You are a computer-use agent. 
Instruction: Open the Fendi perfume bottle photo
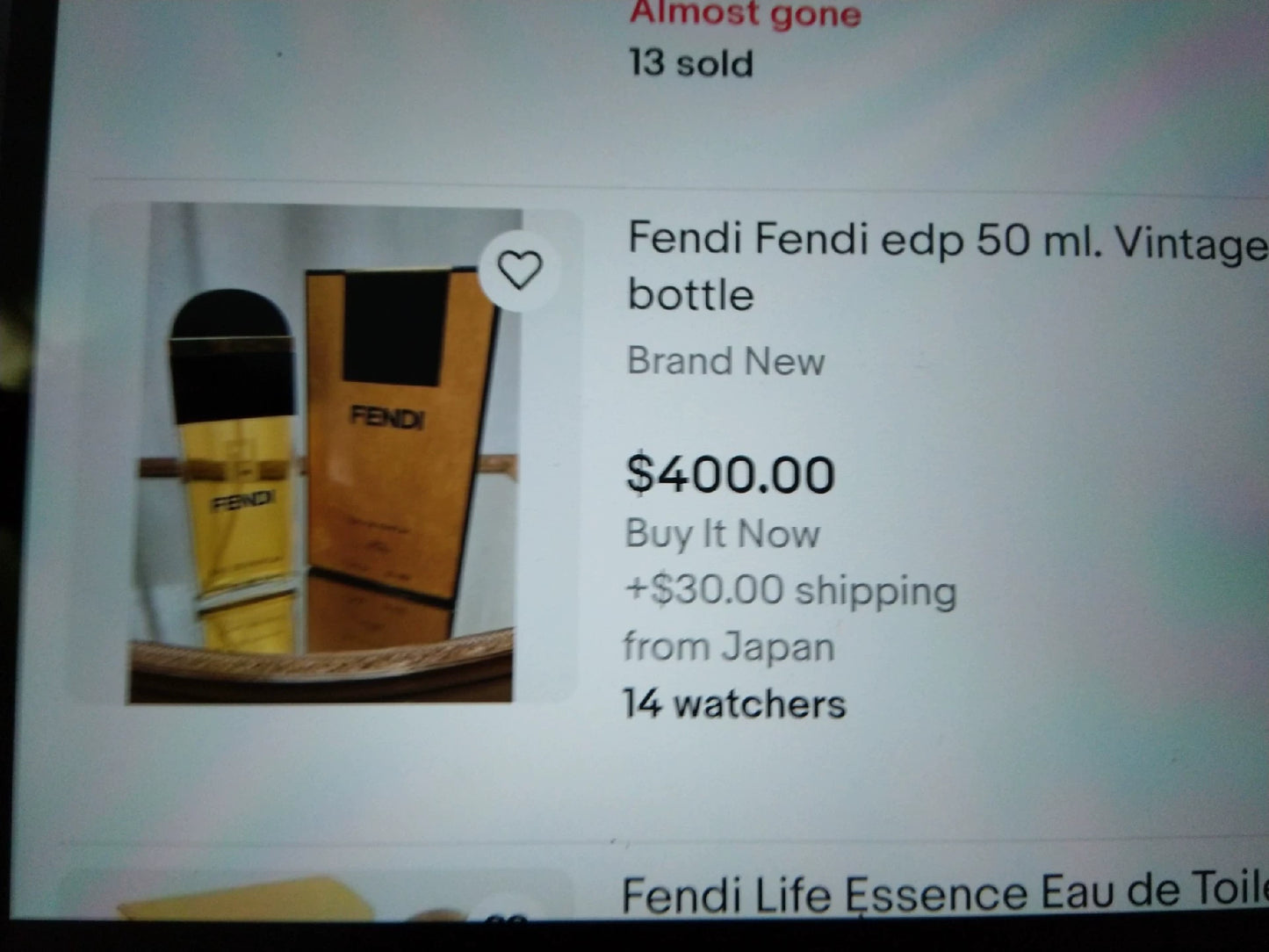click(x=321, y=474)
